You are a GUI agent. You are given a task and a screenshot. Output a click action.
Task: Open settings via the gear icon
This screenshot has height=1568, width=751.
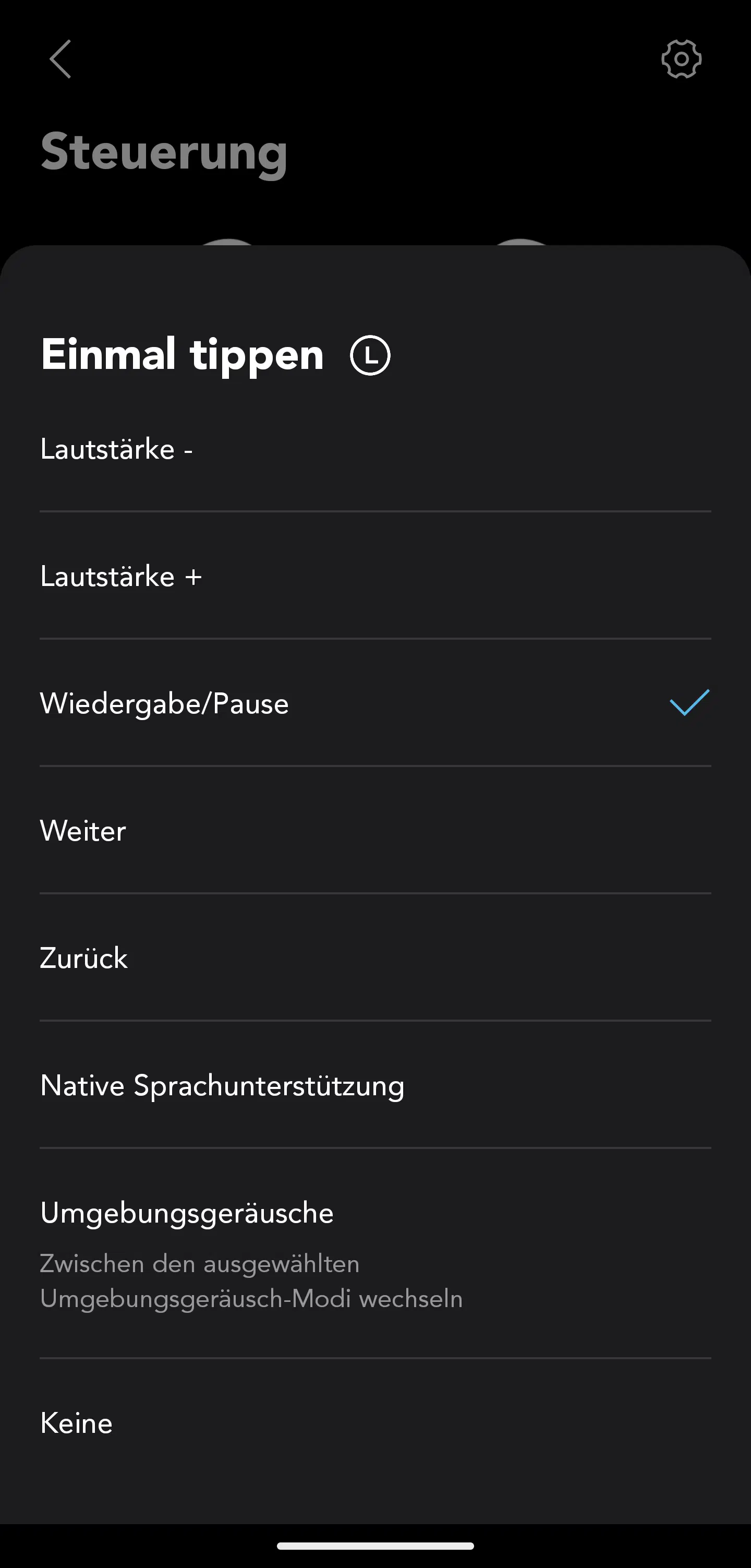point(681,59)
